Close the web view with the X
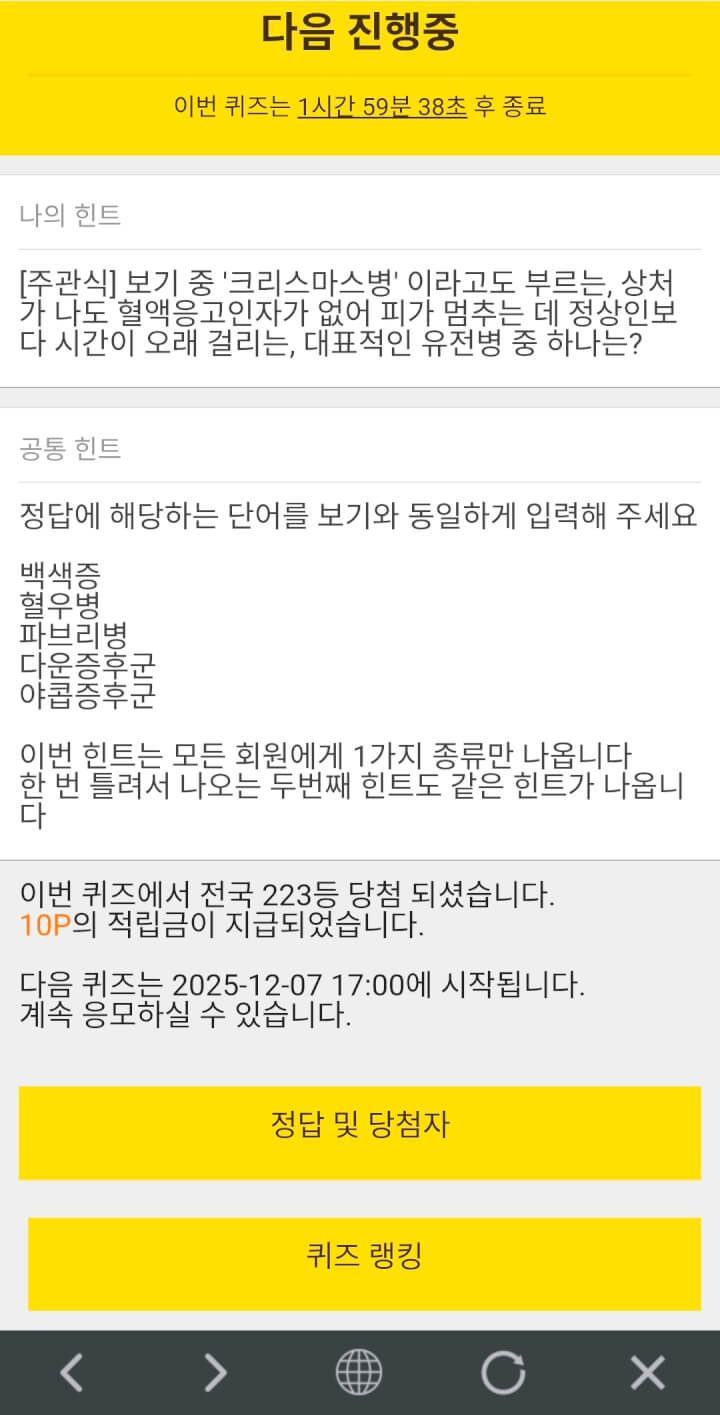Viewport: 720px width, 1415px height. coord(647,1372)
